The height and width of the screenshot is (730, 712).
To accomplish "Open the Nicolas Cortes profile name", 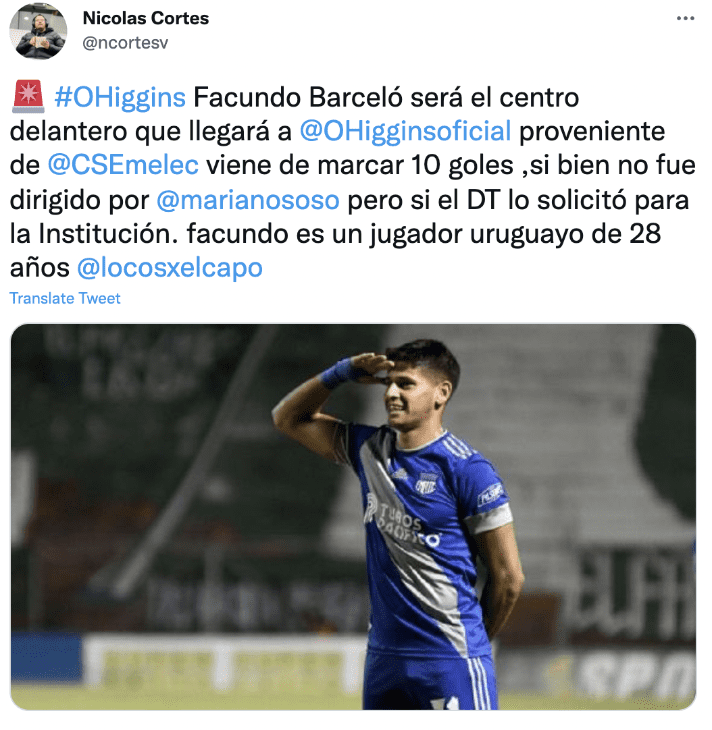I will (x=146, y=18).
